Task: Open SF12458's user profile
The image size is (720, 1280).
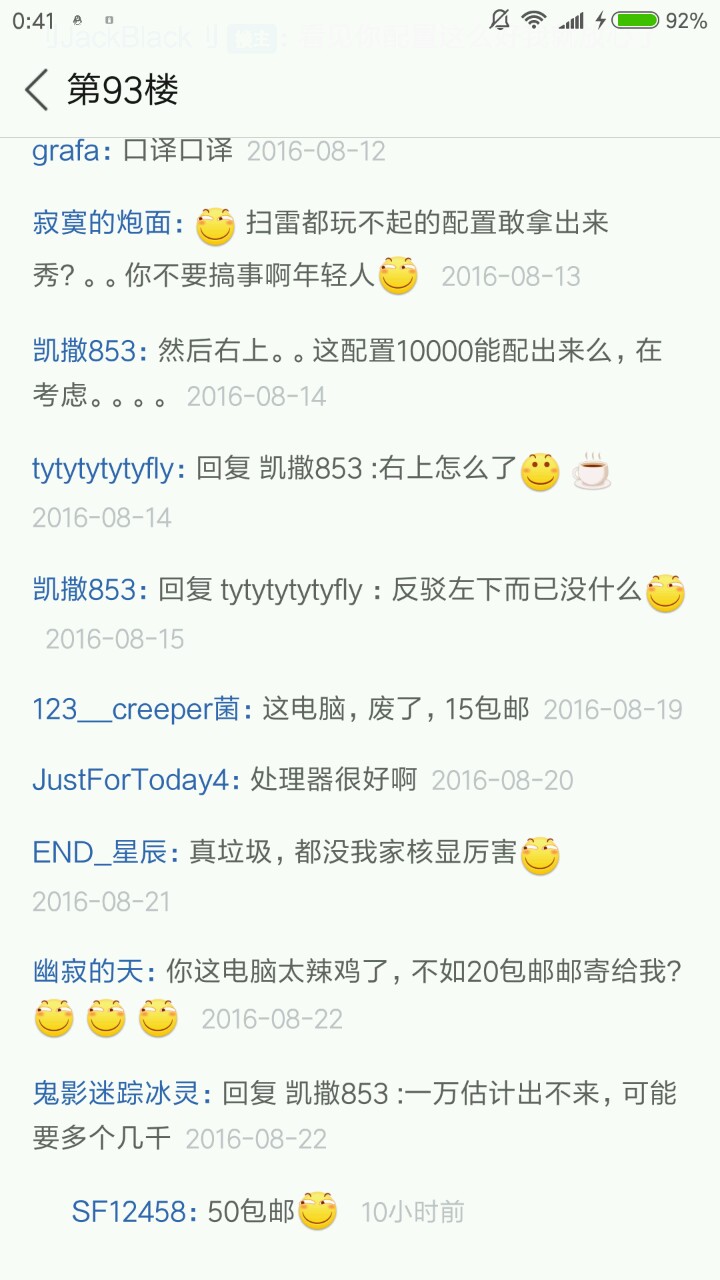Action: point(129,1212)
